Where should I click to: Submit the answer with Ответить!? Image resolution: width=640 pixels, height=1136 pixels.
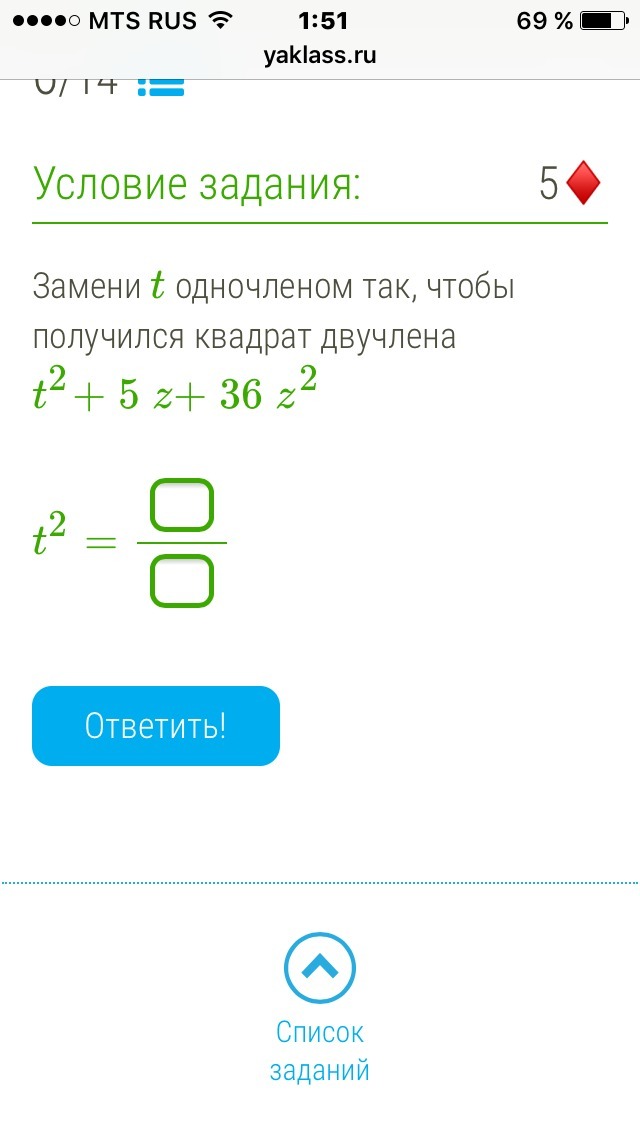(x=156, y=726)
